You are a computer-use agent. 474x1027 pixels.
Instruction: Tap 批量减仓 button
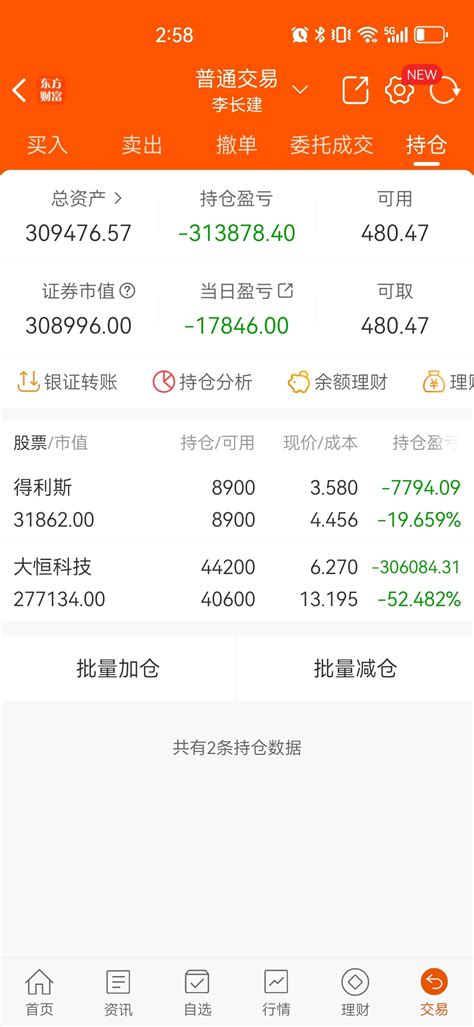tap(356, 669)
